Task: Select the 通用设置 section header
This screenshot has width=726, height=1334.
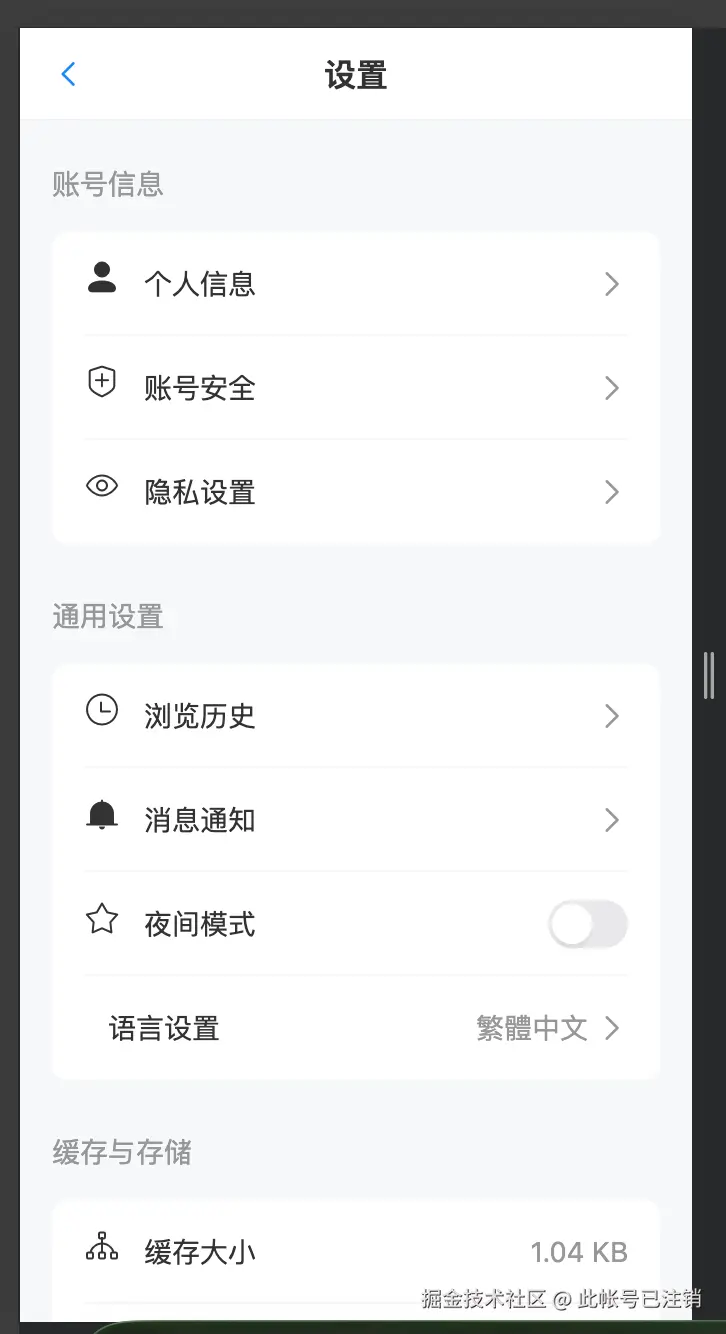Action: click(x=108, y=616)
